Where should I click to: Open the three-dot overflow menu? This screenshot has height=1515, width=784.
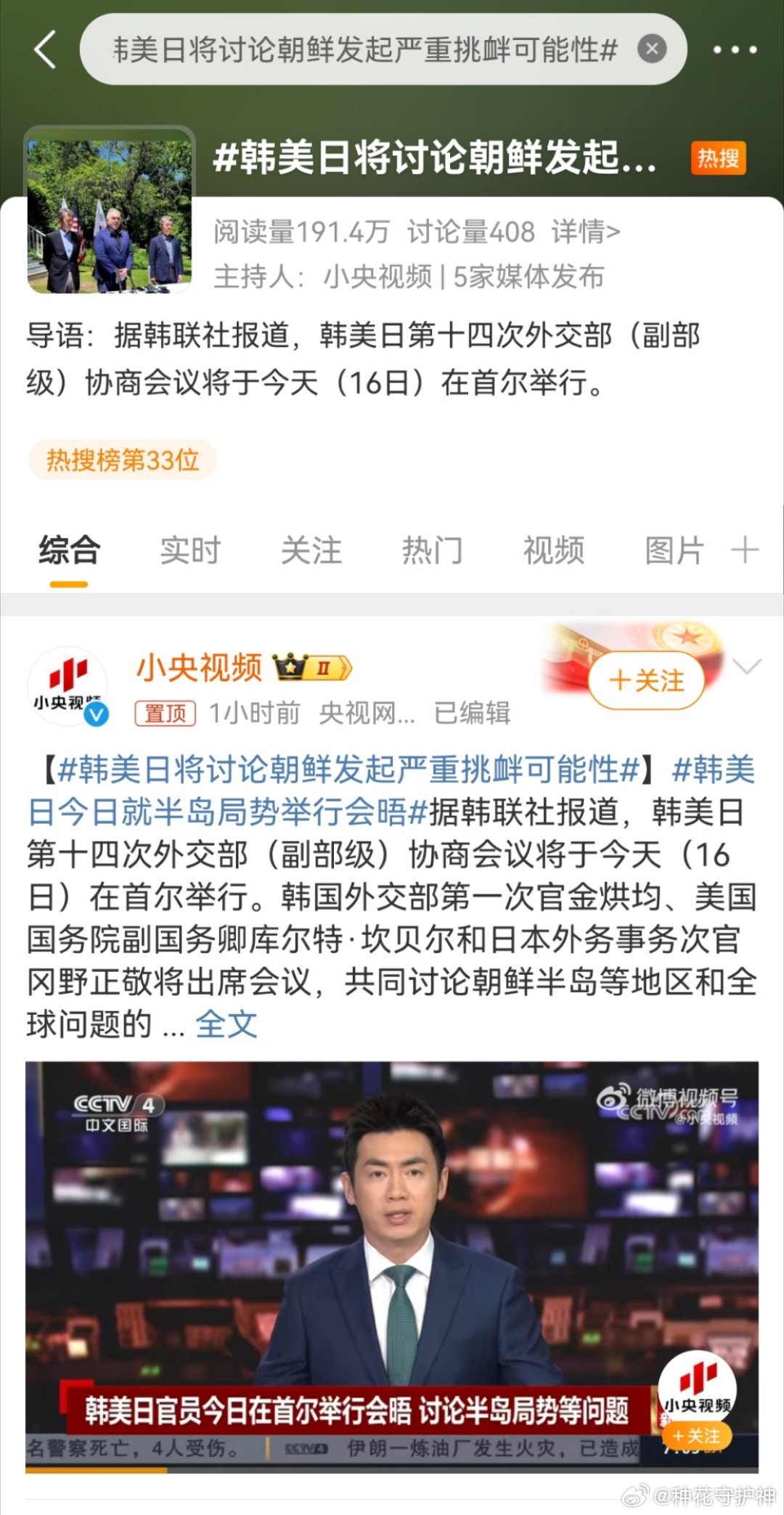pos(735,49)
